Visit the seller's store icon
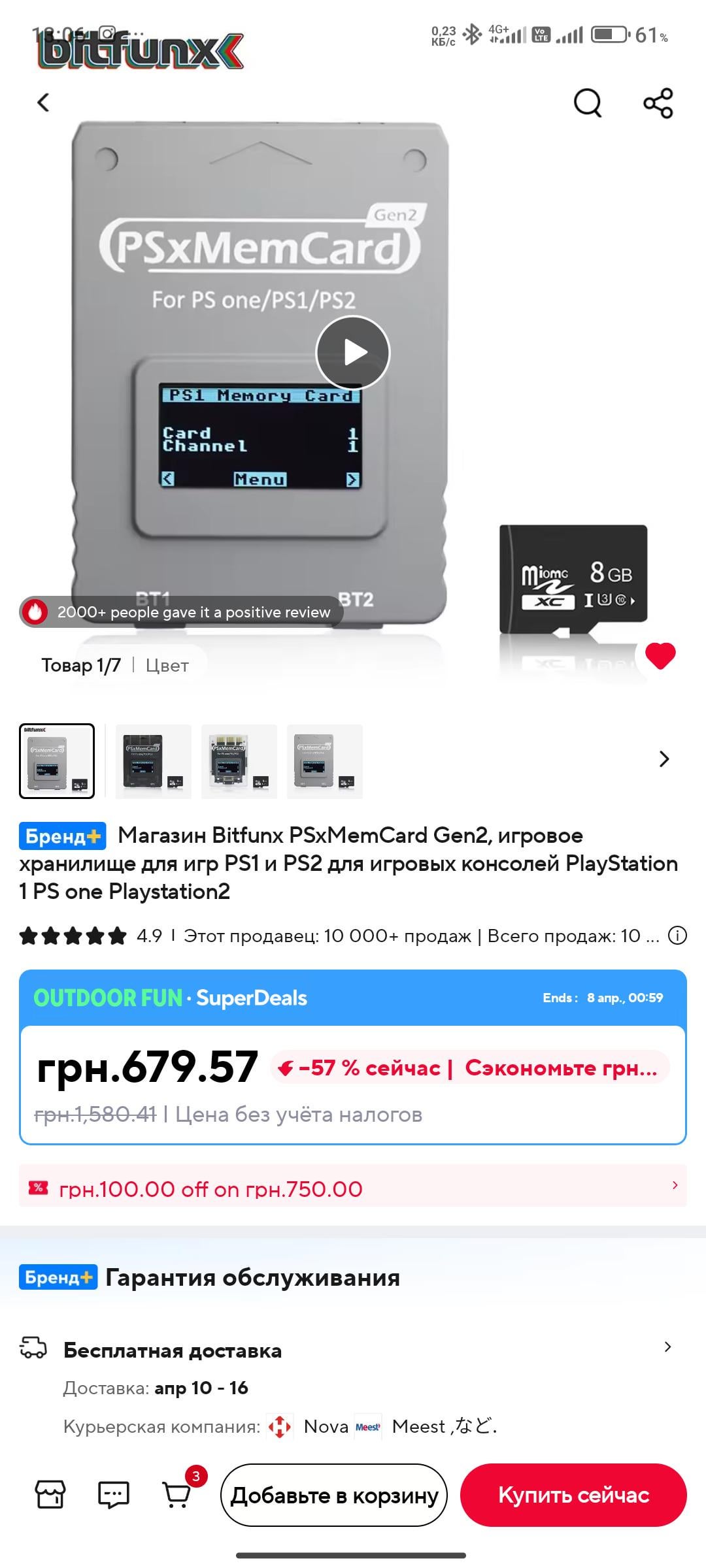 pos(50,1494)
